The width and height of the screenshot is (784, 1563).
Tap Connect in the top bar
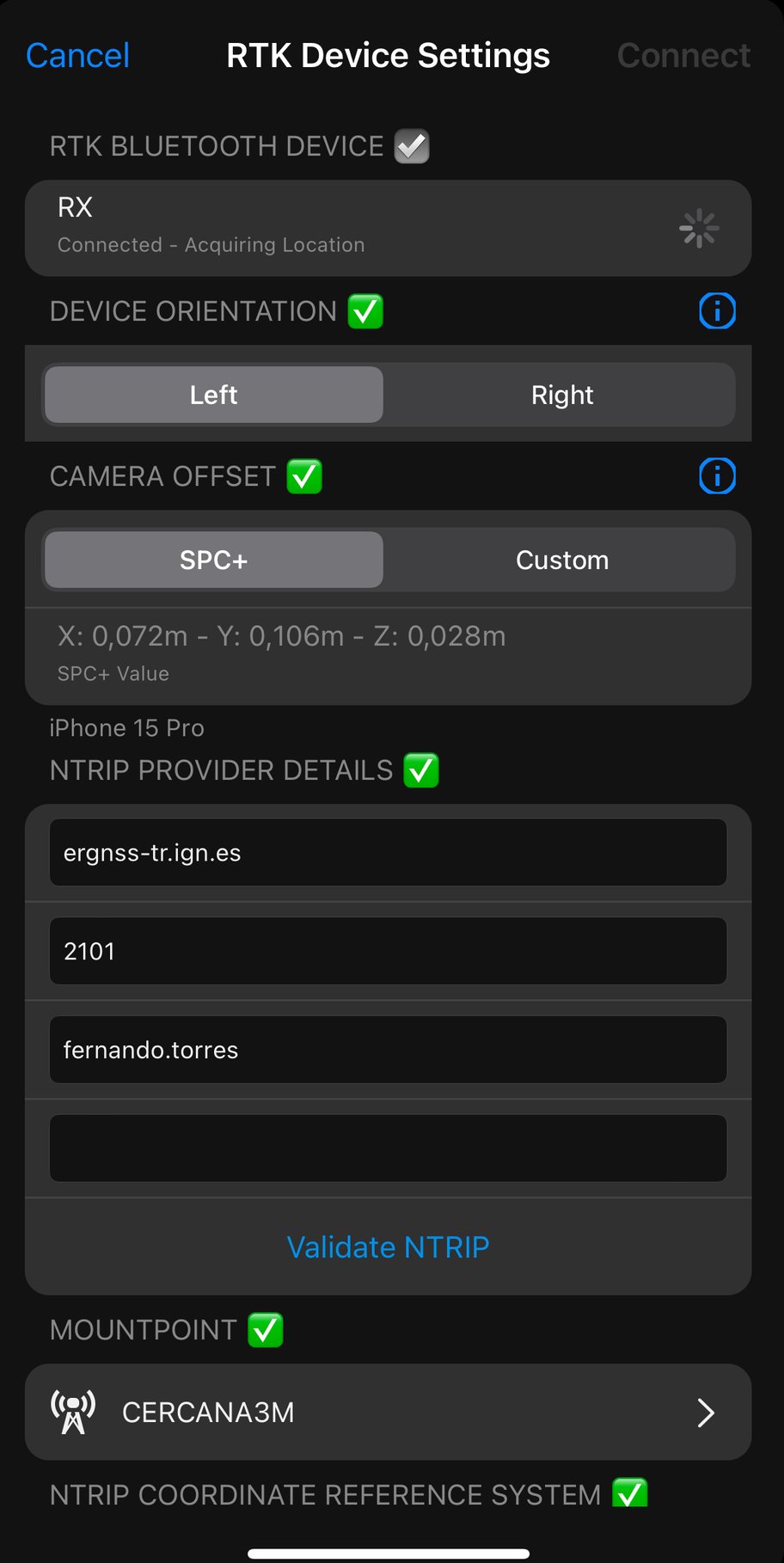pyautogui.click(x=683, y=54)
